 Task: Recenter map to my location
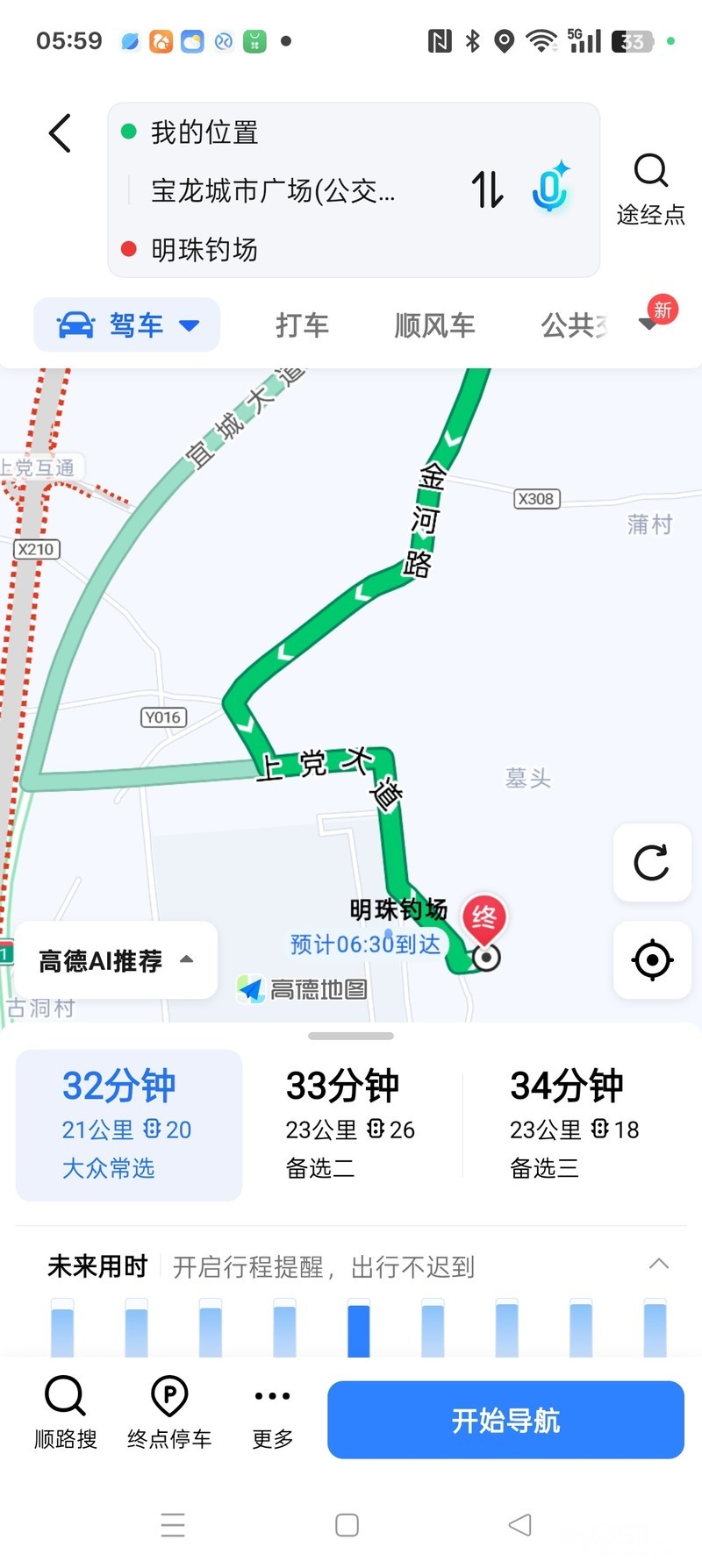pyautogui.click(x=651, y=960)
